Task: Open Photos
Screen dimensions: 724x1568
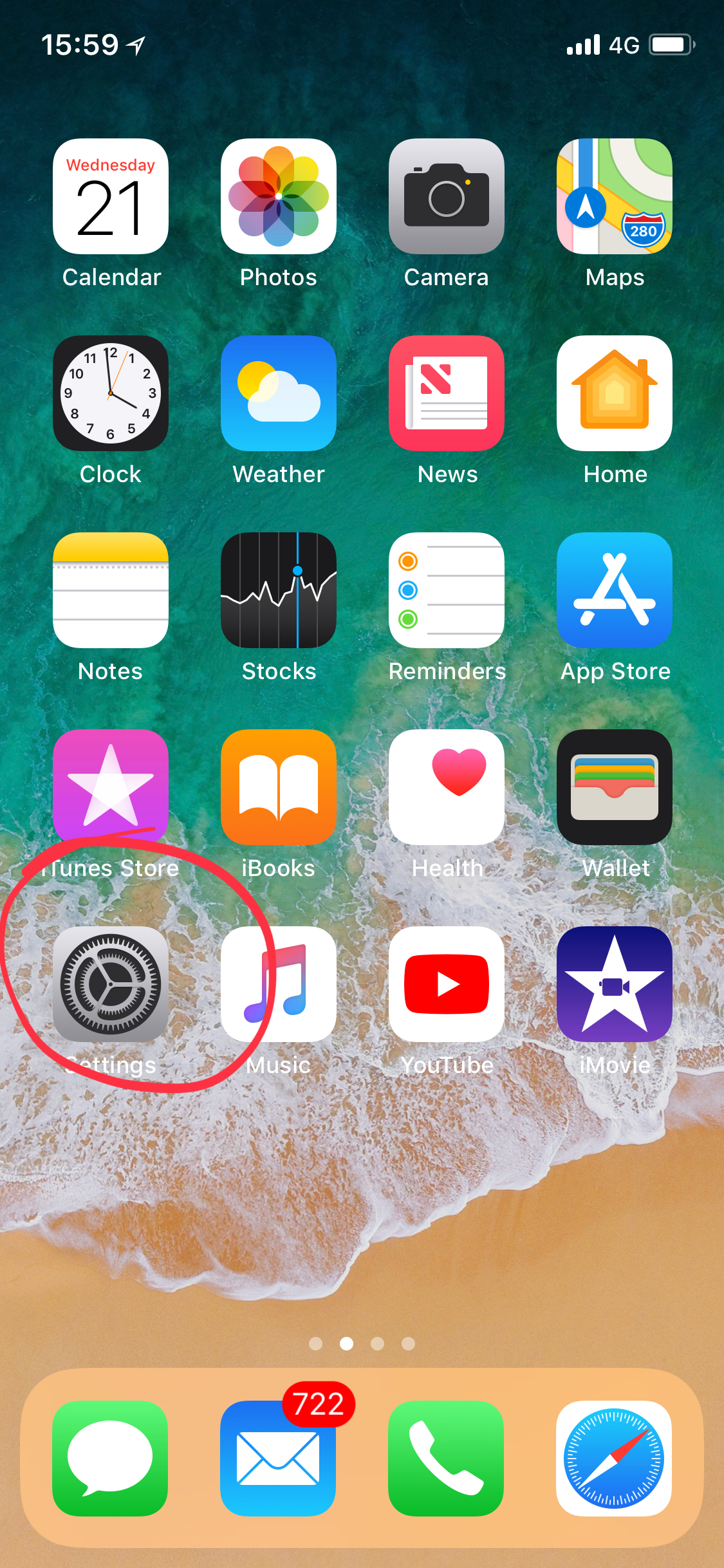Action: click(x=278, y=196)
